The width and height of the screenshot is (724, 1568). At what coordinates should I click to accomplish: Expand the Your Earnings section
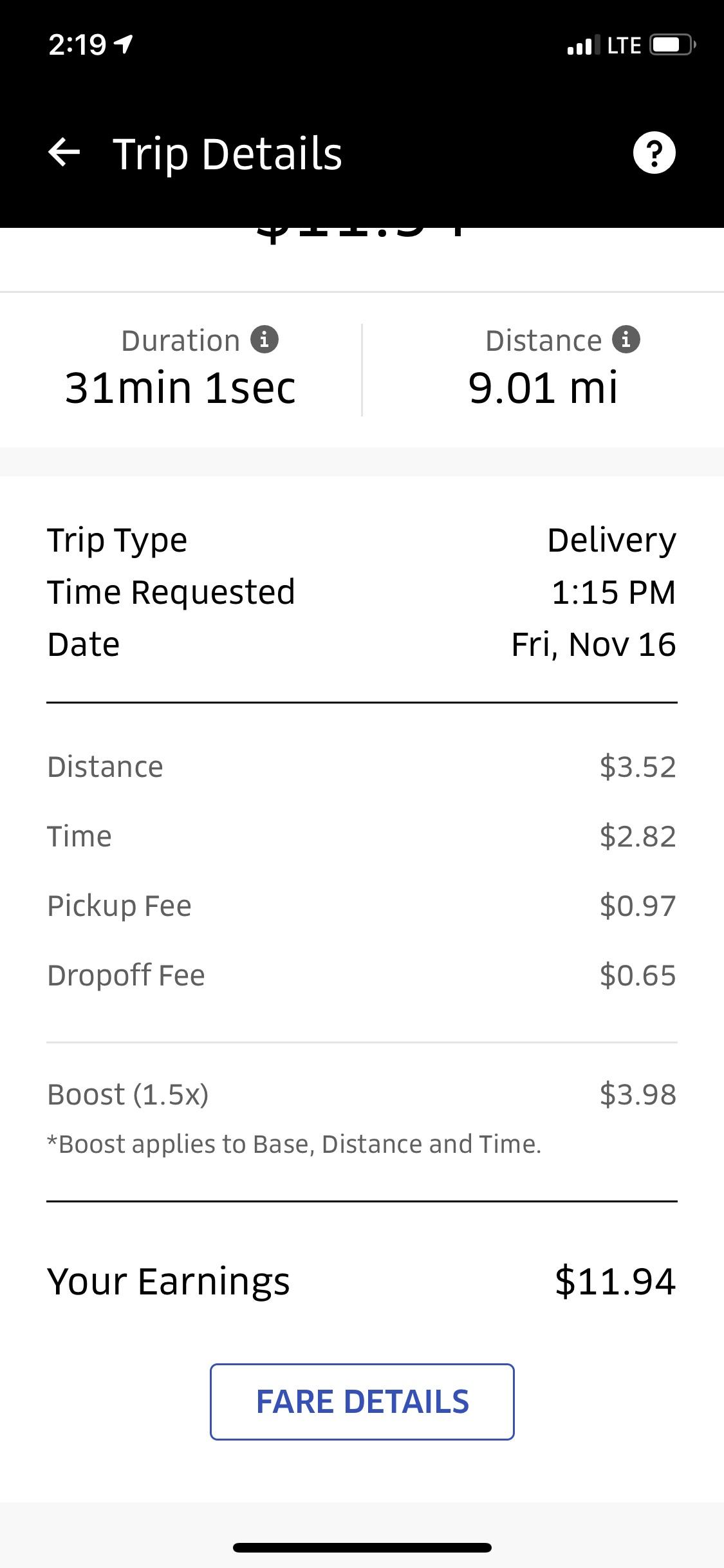(360, 1281)
